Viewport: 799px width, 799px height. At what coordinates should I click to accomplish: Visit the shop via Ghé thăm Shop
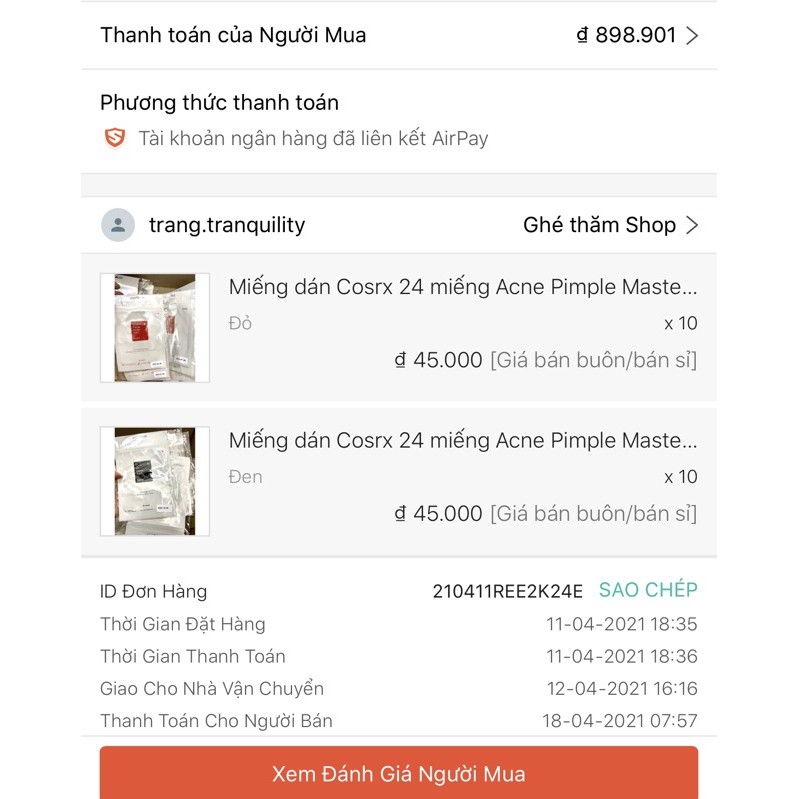610,225
